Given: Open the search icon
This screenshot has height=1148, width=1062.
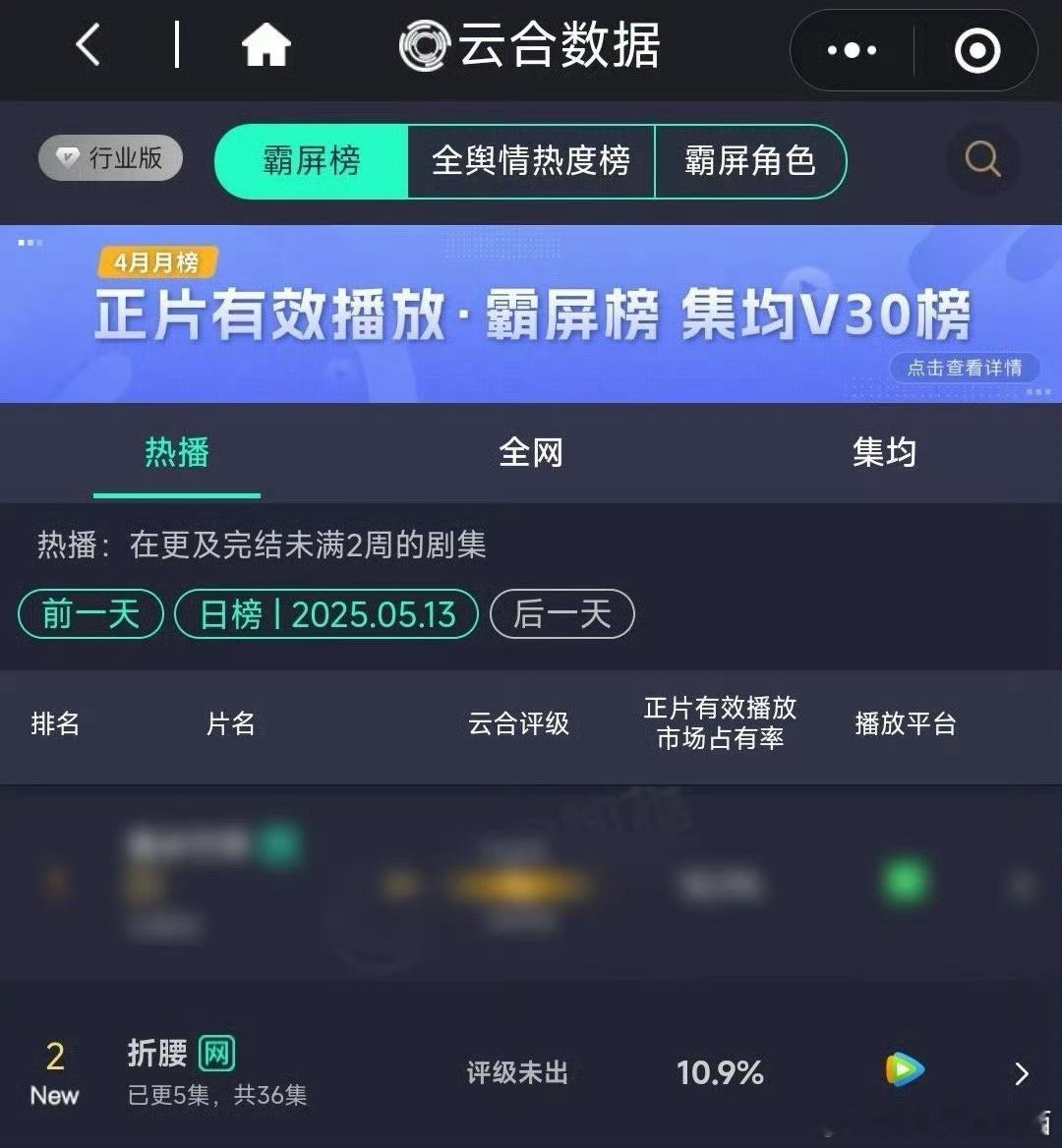Looking at the screenshot, I should point(981,160).
